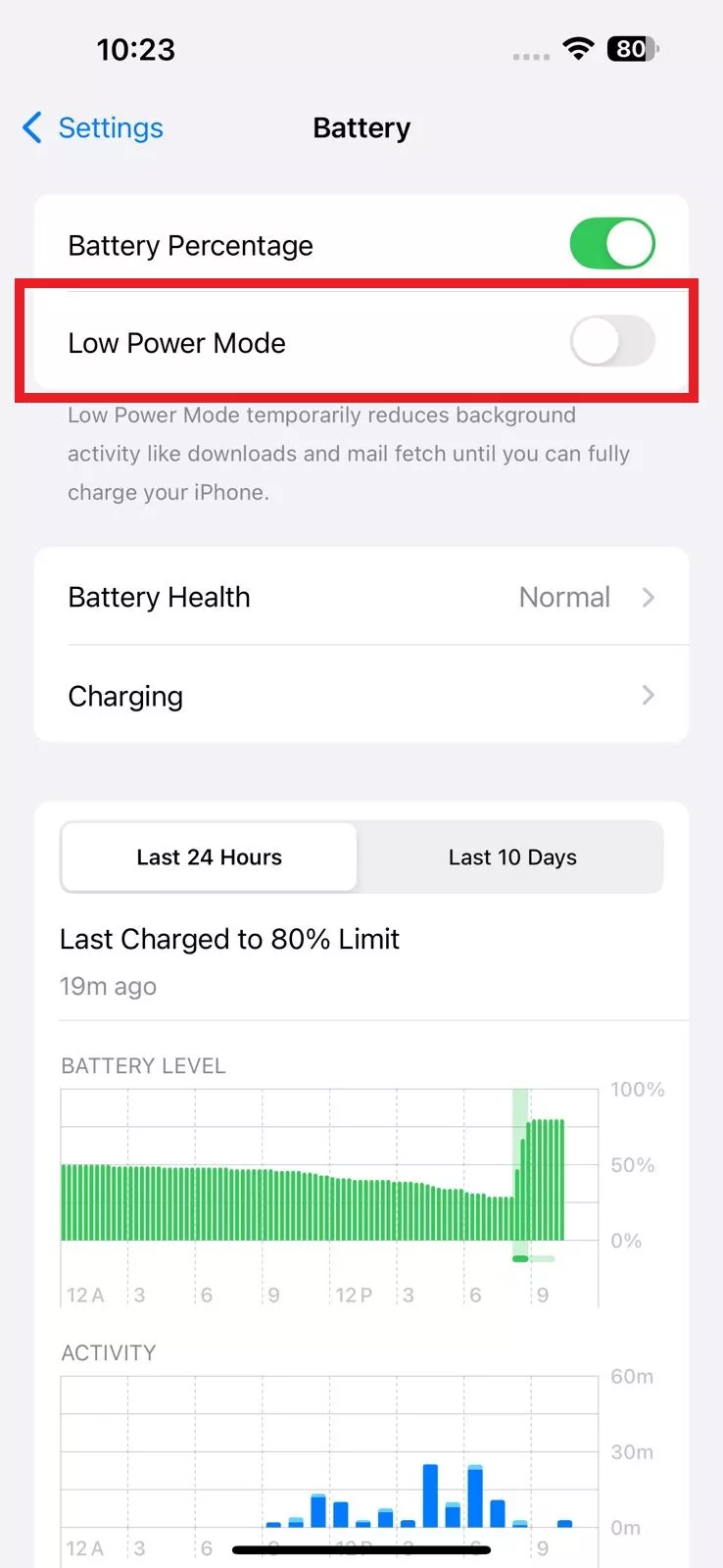Tap the 9 PM mark on Battery Level chart
723x1568 pixels.
pos(542,1294)
